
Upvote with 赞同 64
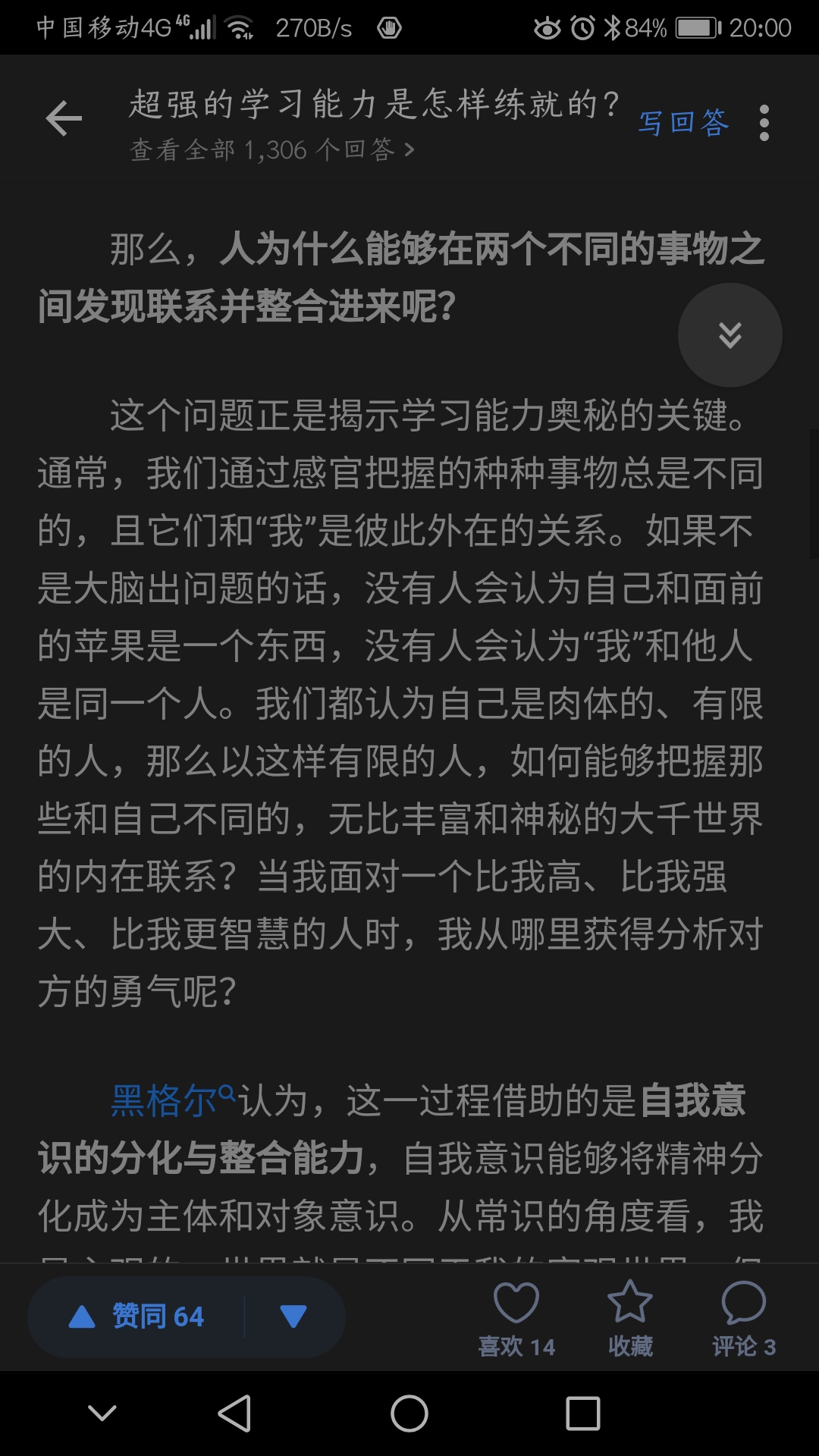(138, 1316)
